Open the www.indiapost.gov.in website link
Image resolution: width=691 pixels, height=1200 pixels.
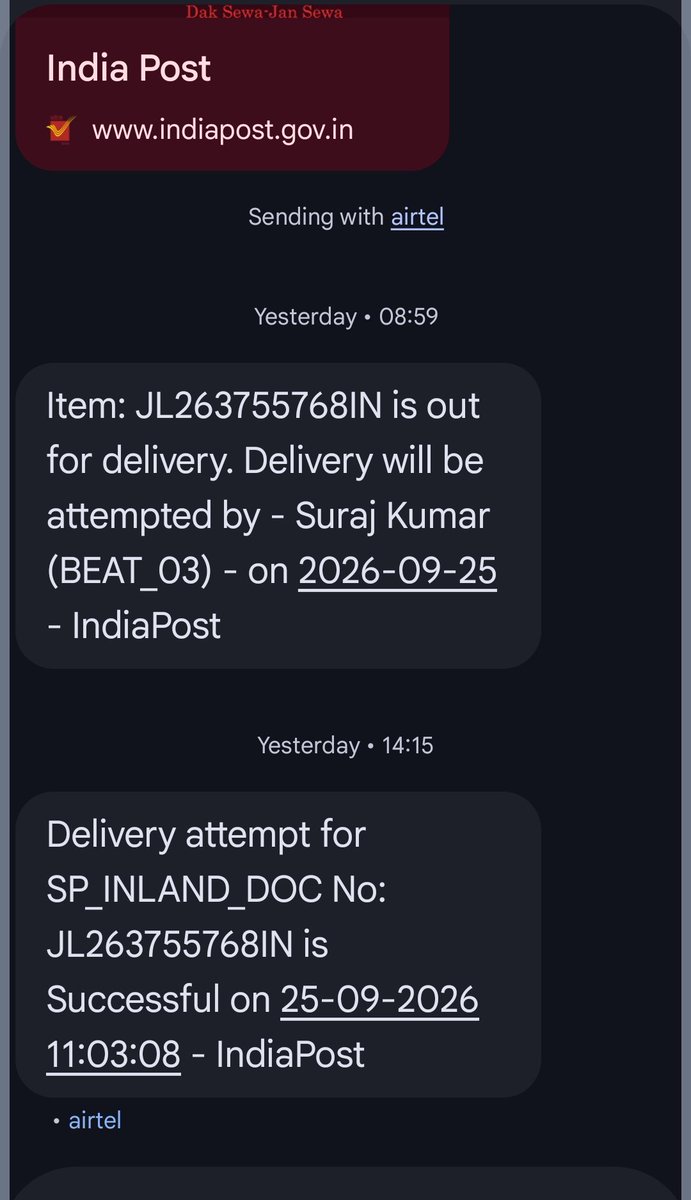point(222,129)
